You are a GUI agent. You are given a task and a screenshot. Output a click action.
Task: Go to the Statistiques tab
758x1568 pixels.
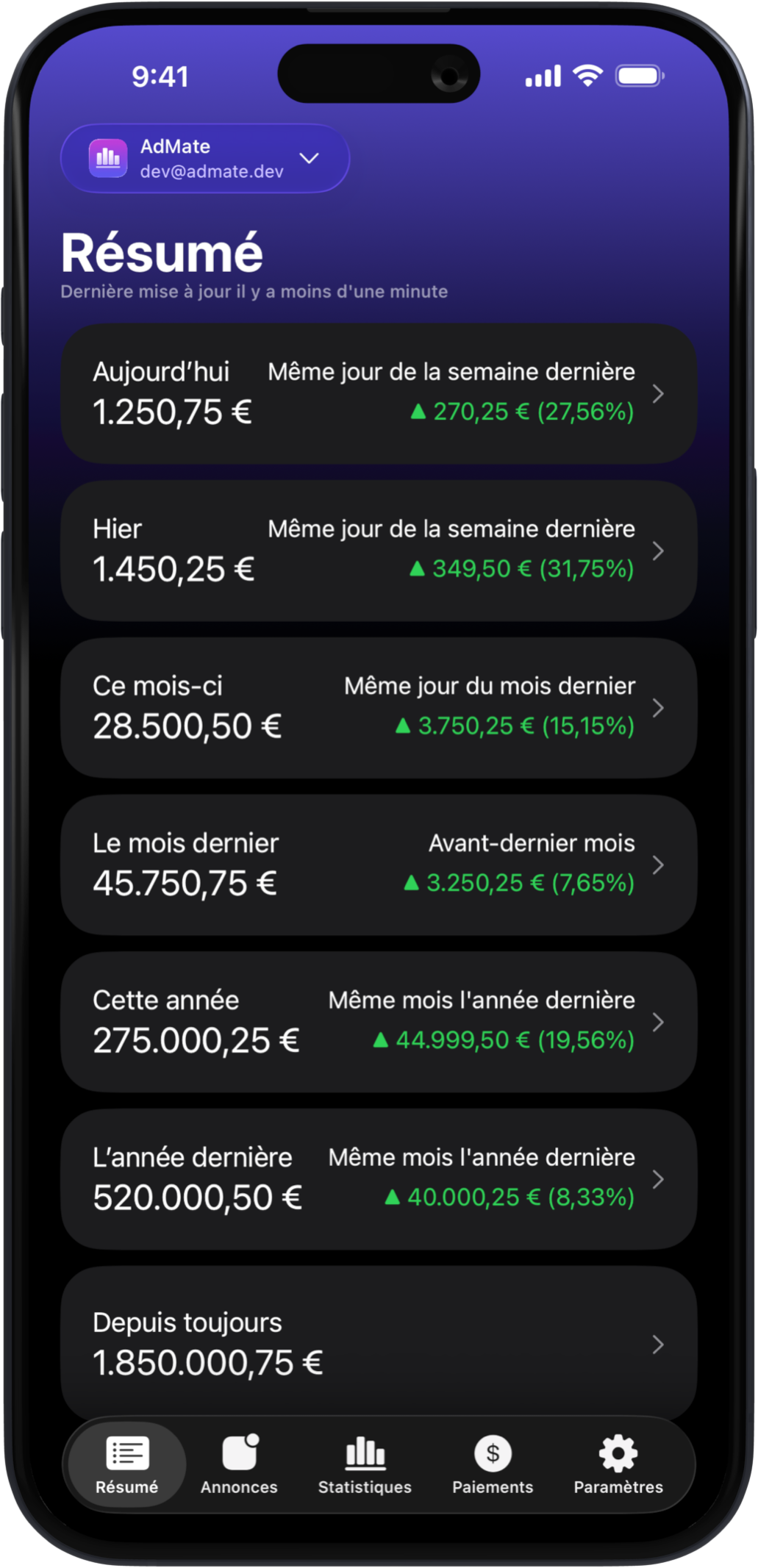(x=365, y=1464)
